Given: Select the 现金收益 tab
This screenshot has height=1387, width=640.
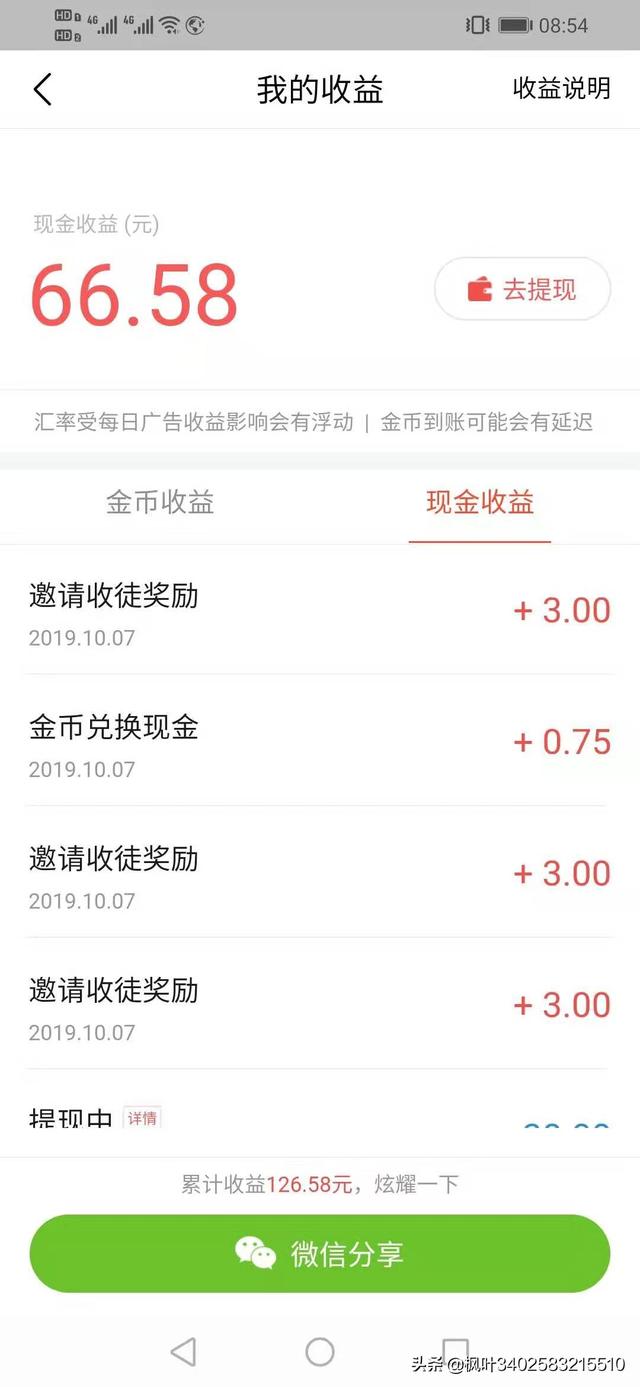Looking at the screenshot, I should 480,502.
